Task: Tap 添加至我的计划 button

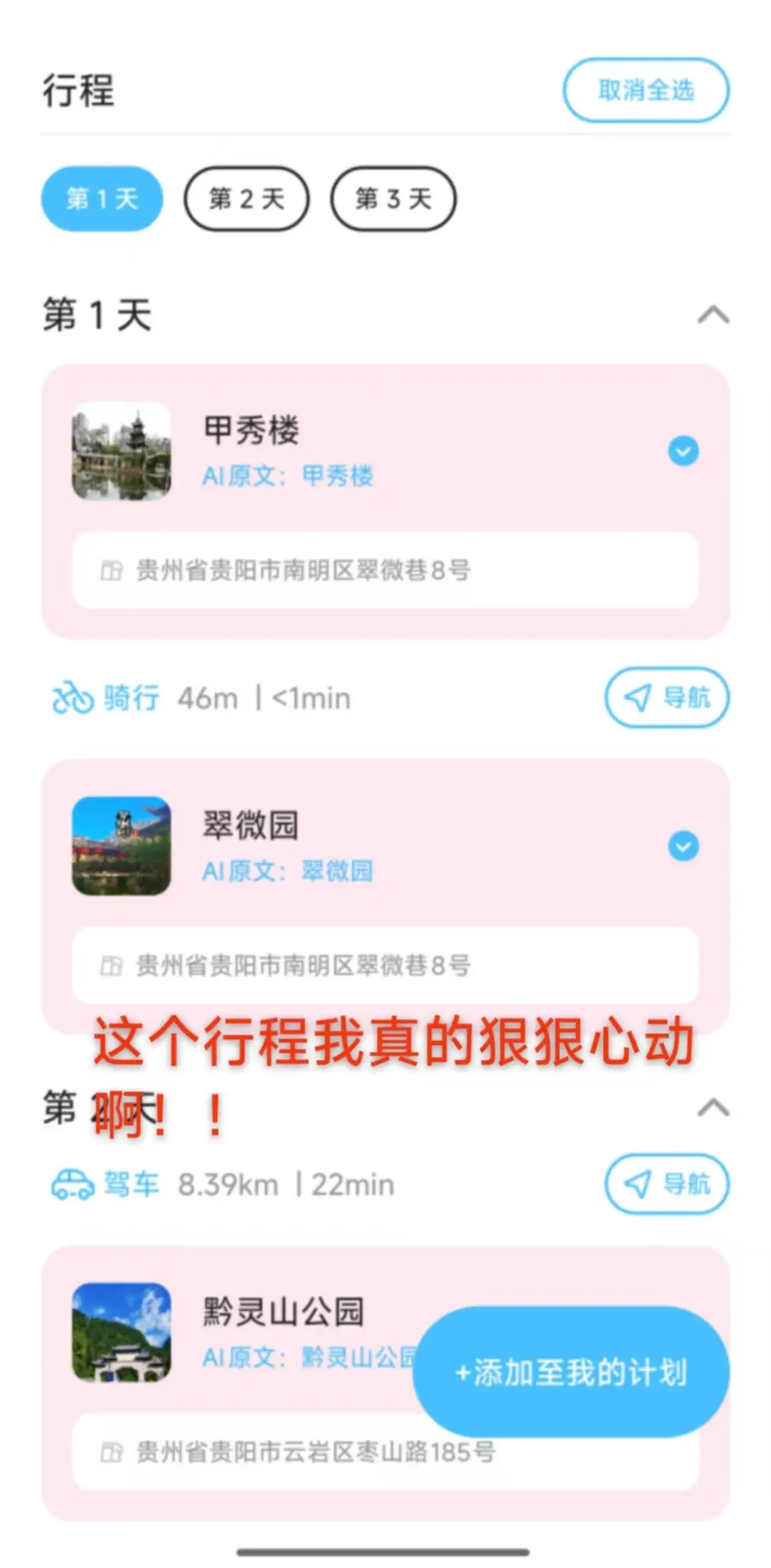Action: [571, 1372]
